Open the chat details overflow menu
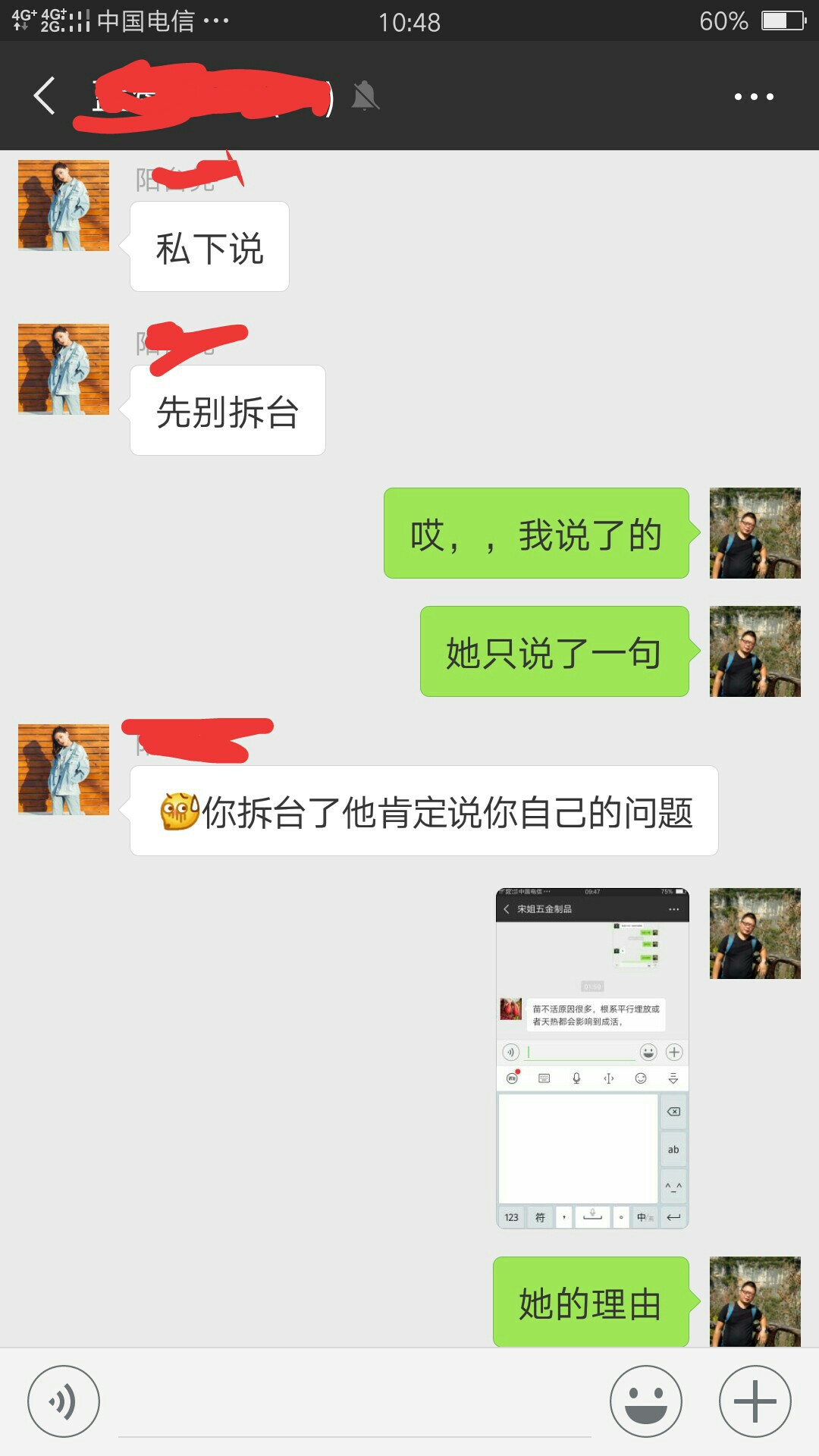Viewport: 819px width, 1456px height. pyautogui.click(x=754, y=96)
